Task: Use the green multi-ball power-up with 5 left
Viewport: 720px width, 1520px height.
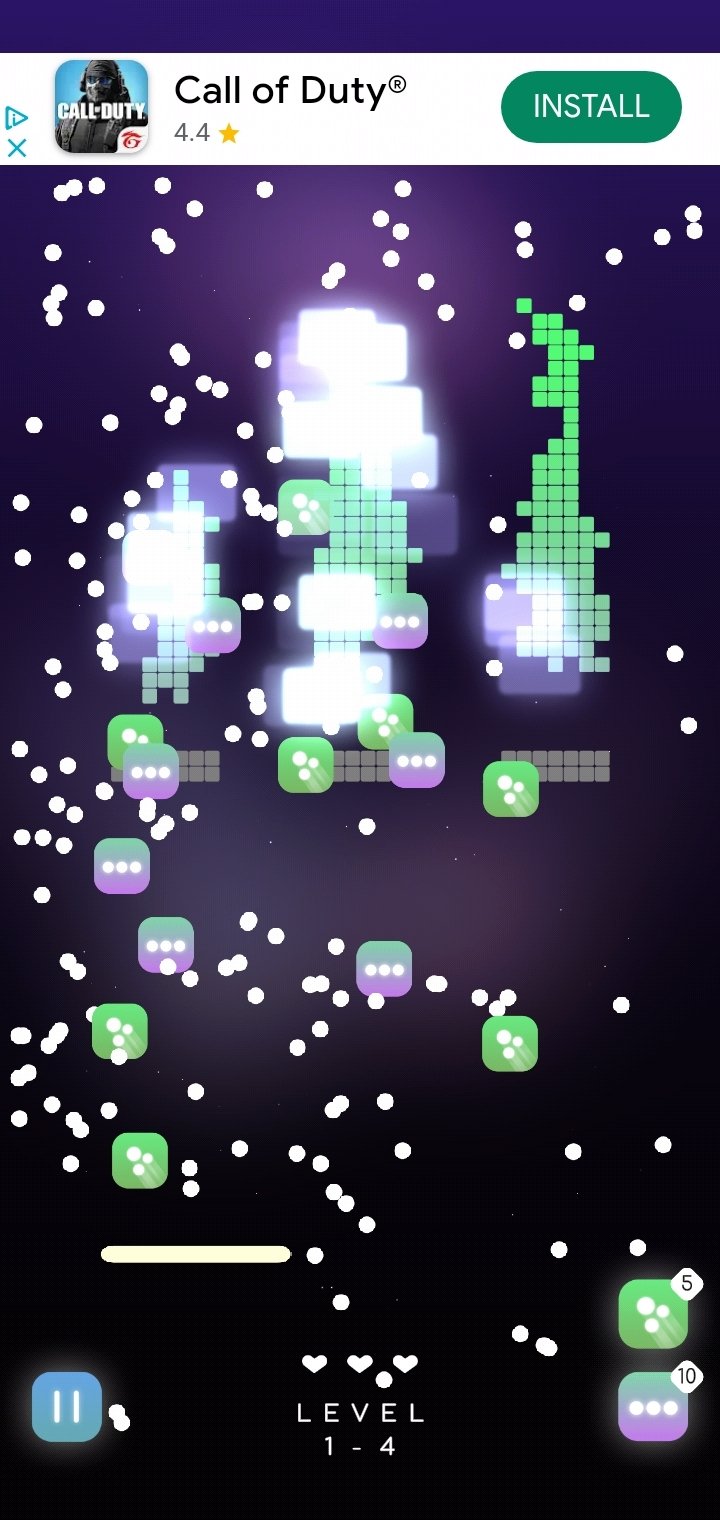Action: pos(653,1314)
